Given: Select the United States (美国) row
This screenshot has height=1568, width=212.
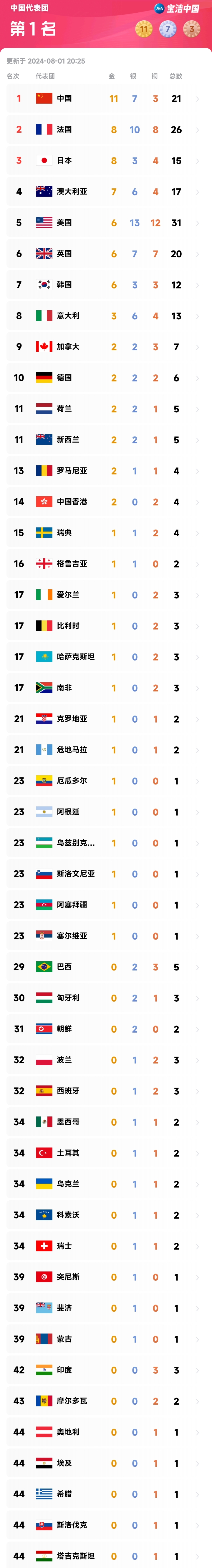Looking at the screenshot, I should tap(106, 223).
